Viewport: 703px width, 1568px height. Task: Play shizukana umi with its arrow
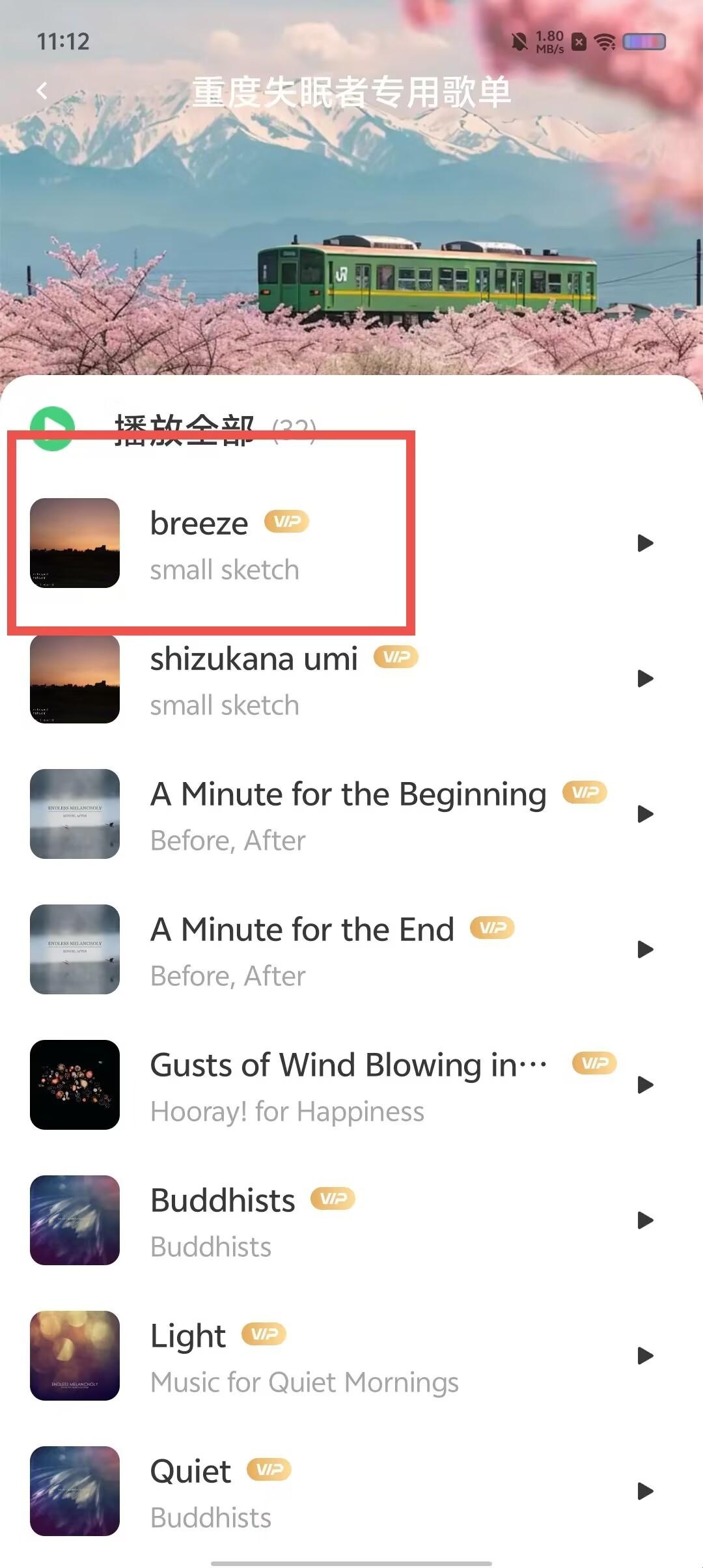[645, 679]
